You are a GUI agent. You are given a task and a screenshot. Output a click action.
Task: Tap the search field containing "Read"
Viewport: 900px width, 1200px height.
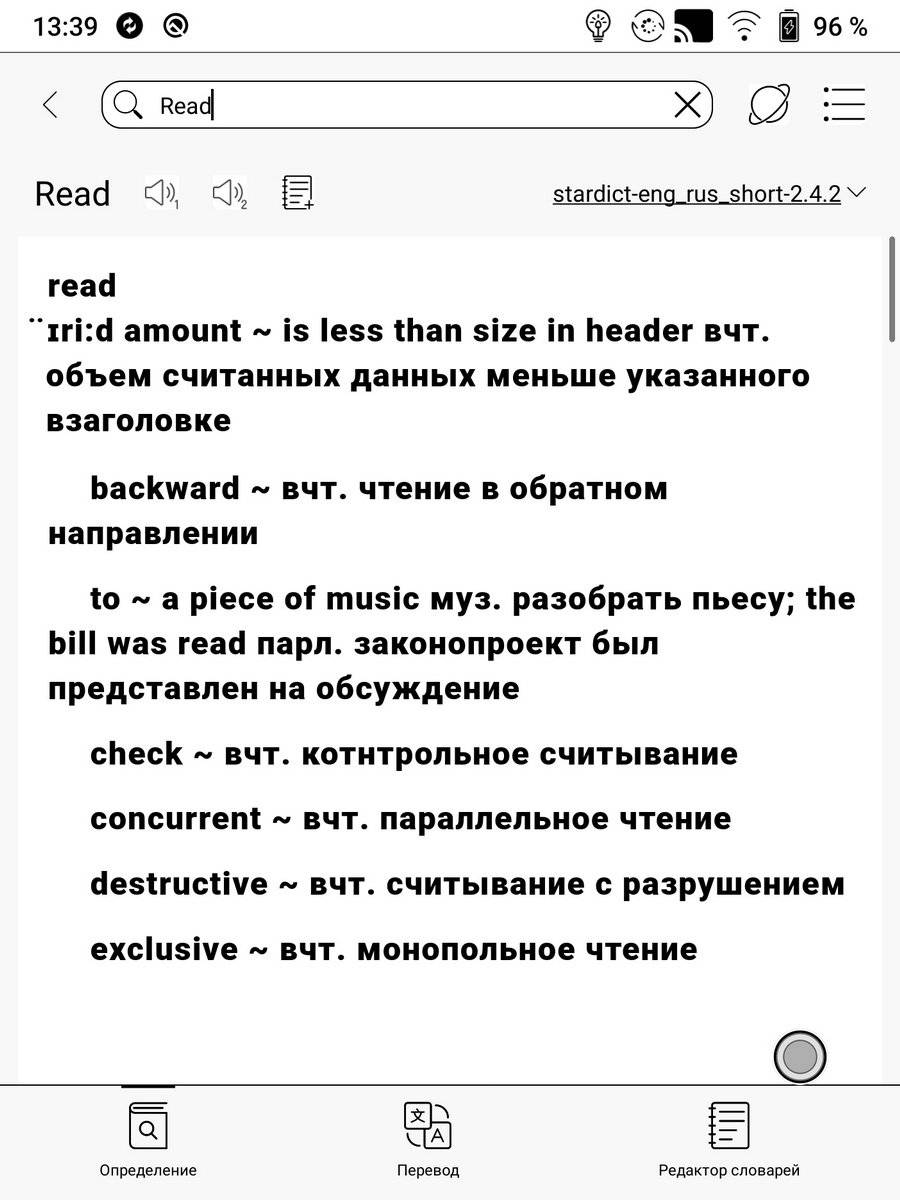pos(406,105)
